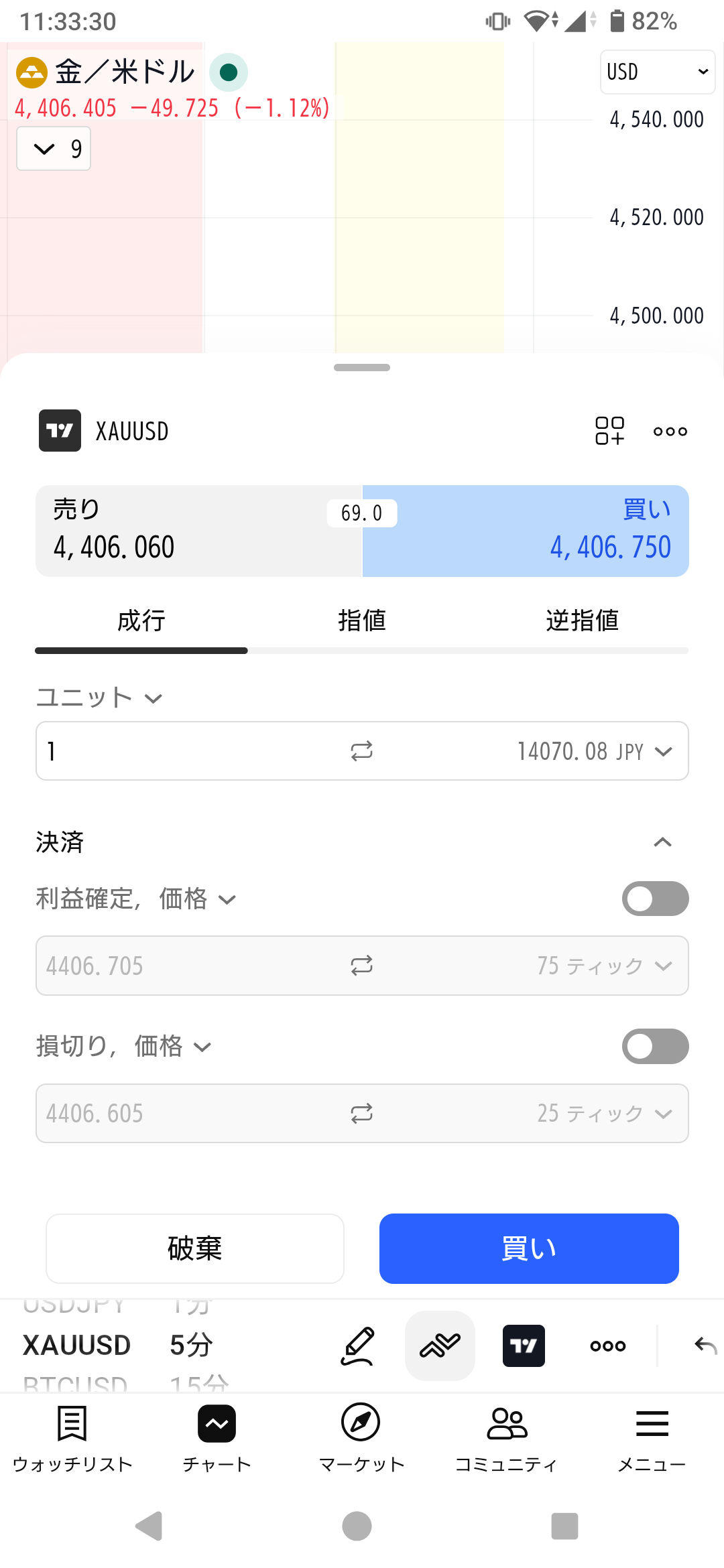
Task: Tap 破棄 to discard the order
Action: pos(195,1248)
